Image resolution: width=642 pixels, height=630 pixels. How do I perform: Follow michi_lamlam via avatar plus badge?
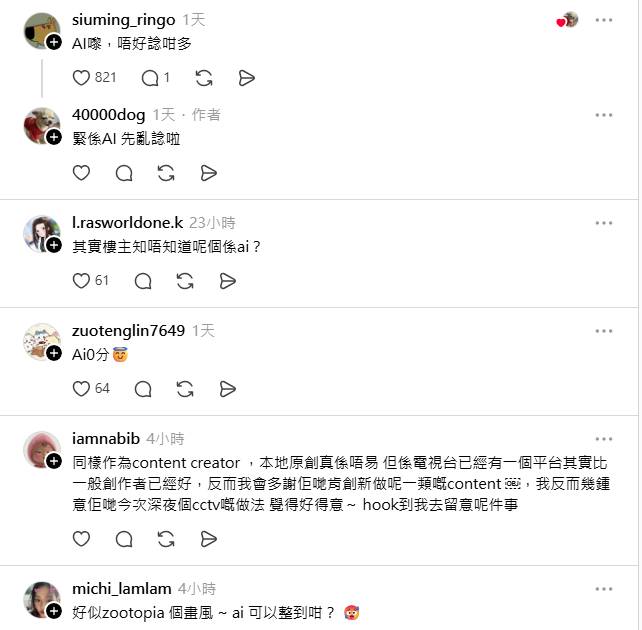[x=54, y=612]
